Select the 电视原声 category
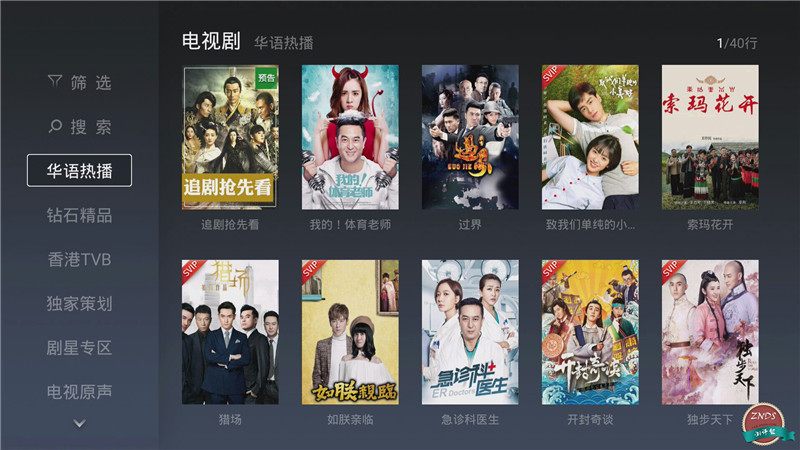Screen dimensions: 800x450 (x=79, y=391)
